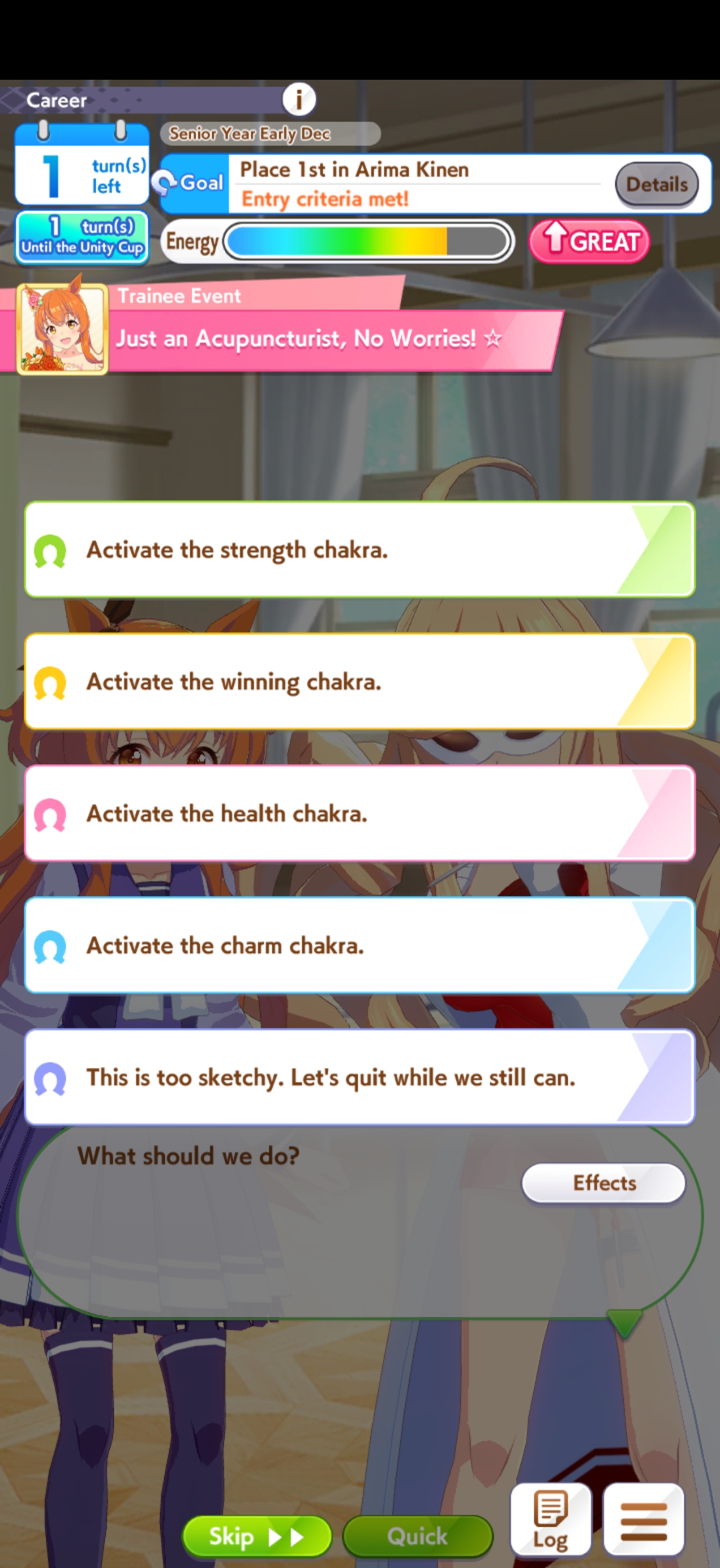This screenshot has height=1568, width=720.
Task: Open the dialogue Log
Action: coord(551,1520)
